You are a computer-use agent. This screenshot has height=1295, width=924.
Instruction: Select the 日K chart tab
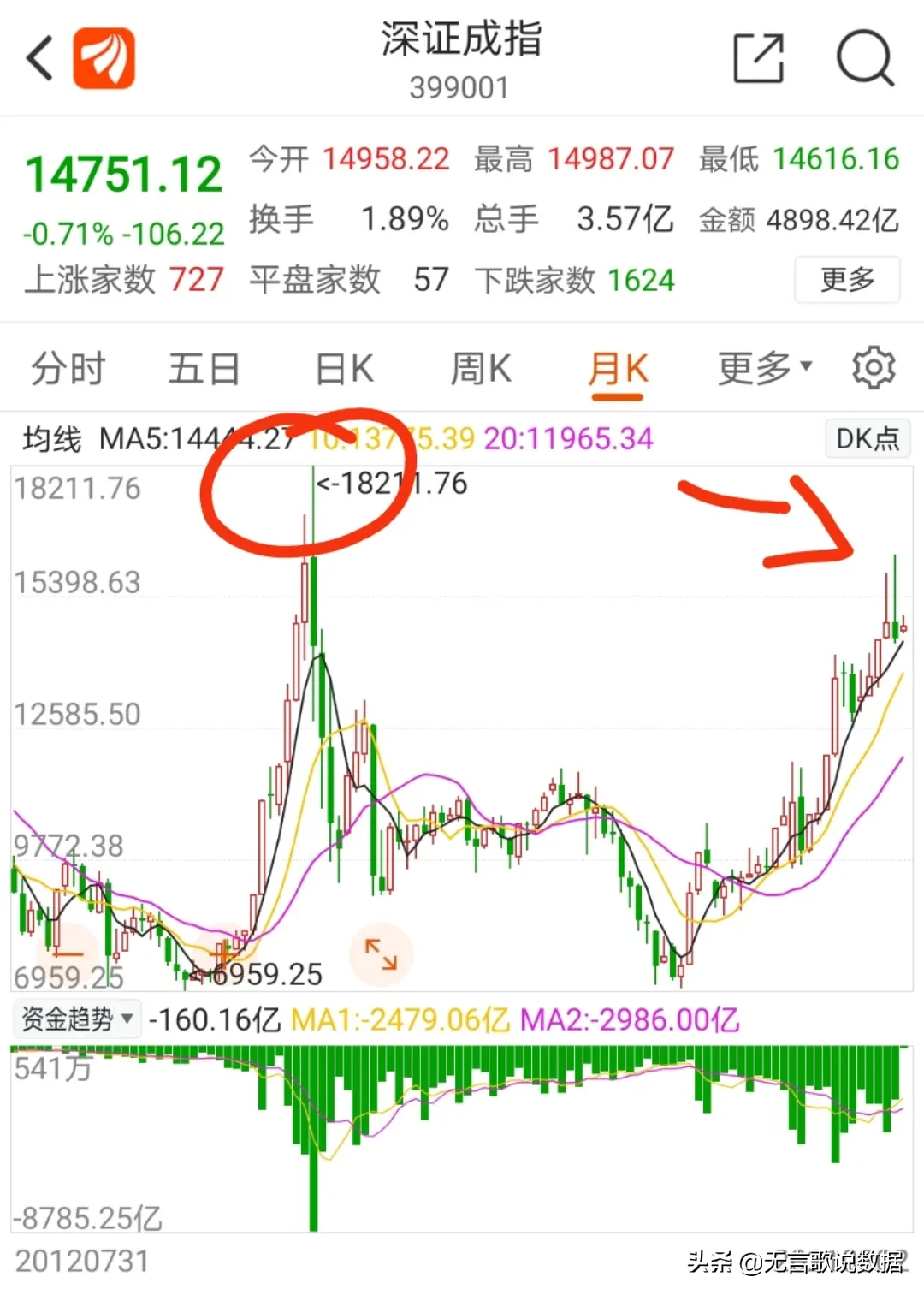click(x=344, y=370)
